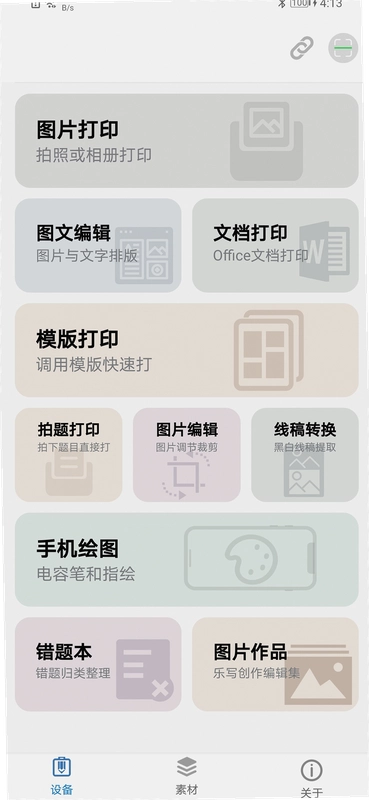Open 手机绘图 drawing
The height and width of the screenshot is (800, 369).
pyautogui.click(x=186, y=559)
